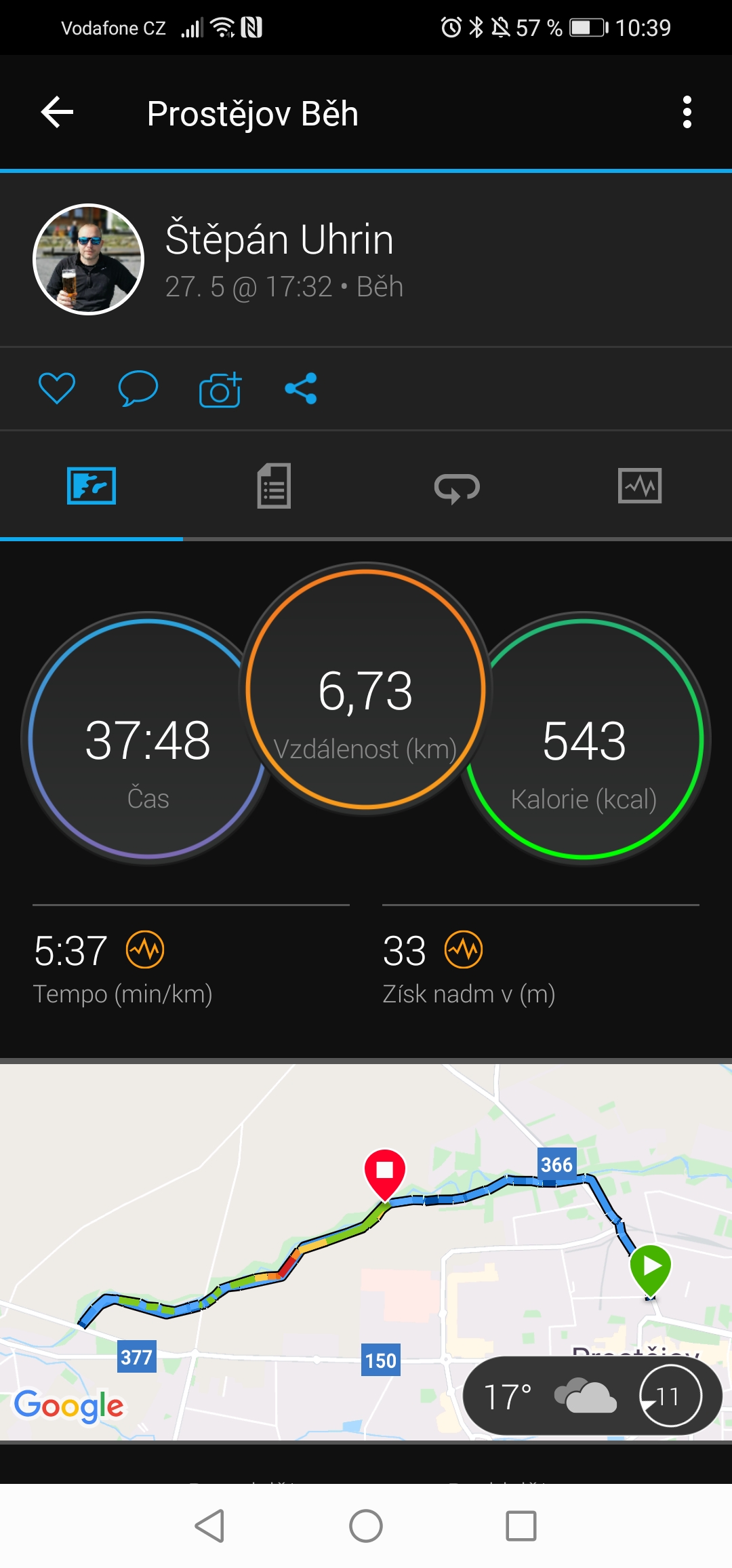
Task: Share this run activity
Action: tap(301, 389)
